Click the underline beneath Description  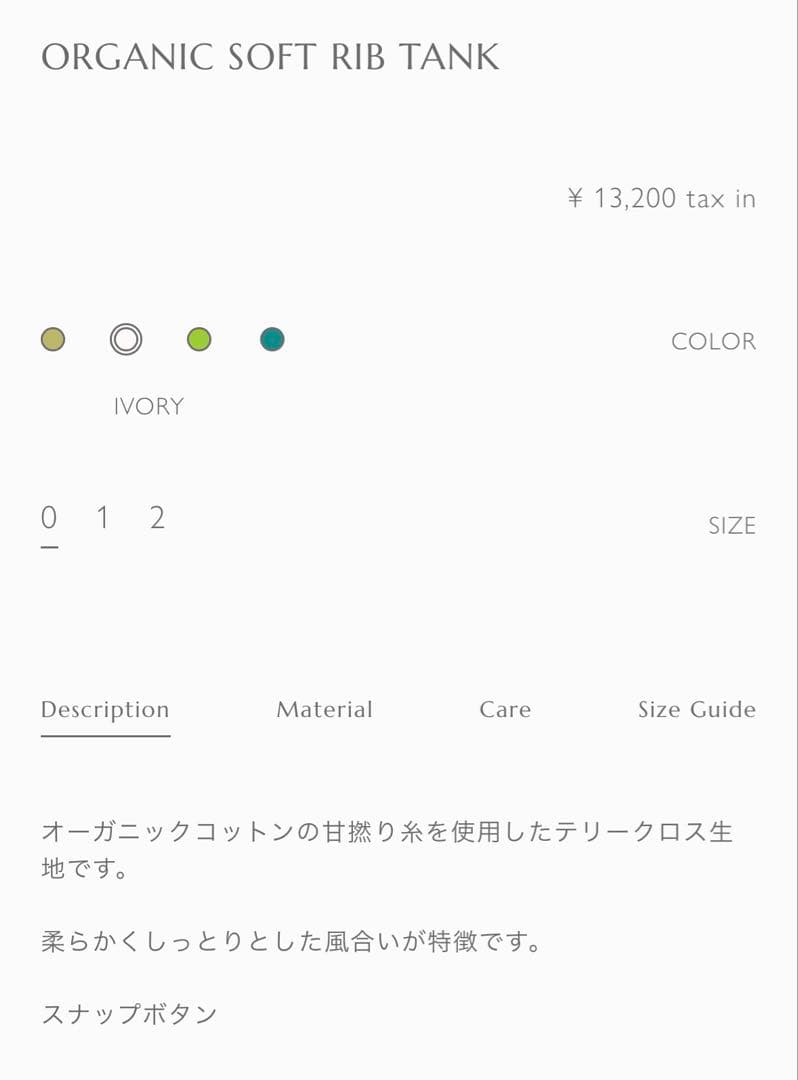[x=104, y=734]
